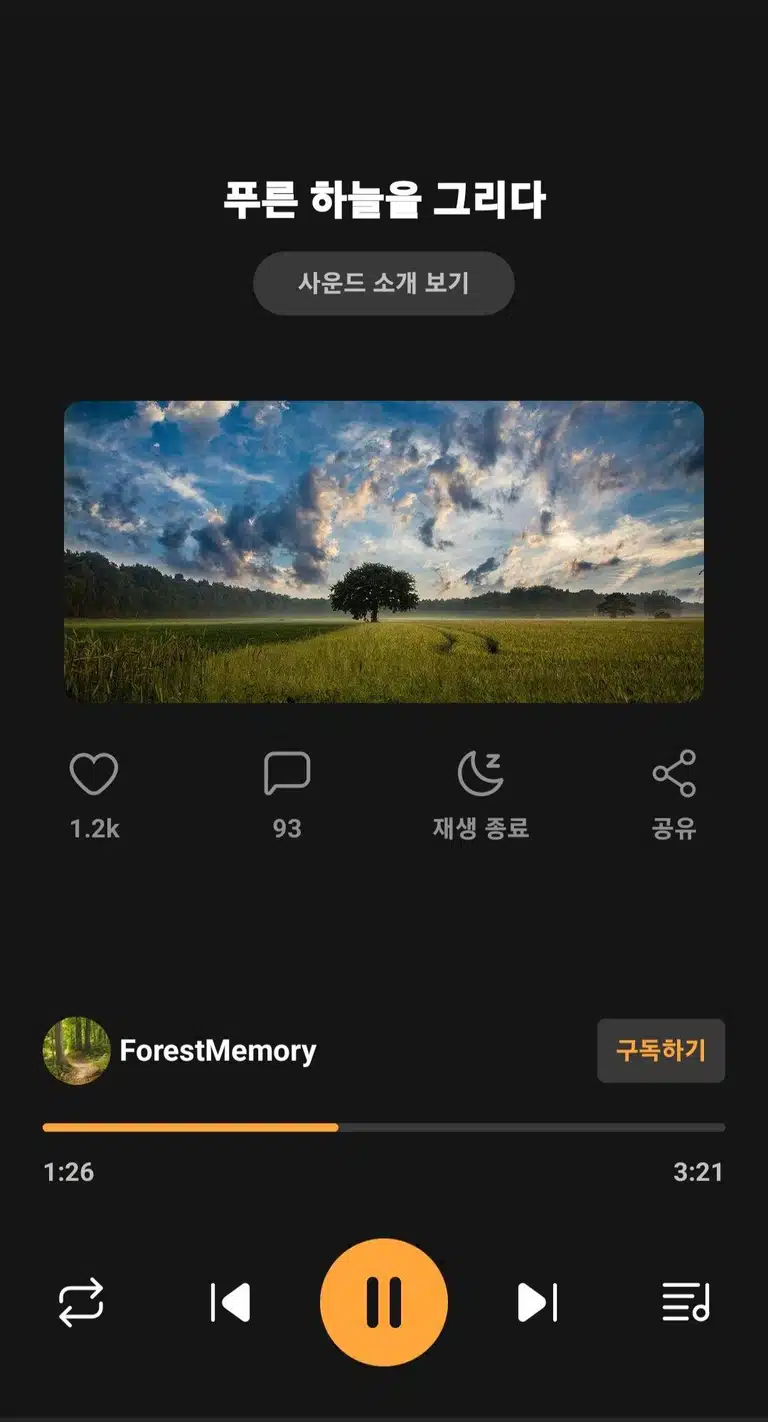Open the 사운드 소개 보기 button

tap(383, 283)
